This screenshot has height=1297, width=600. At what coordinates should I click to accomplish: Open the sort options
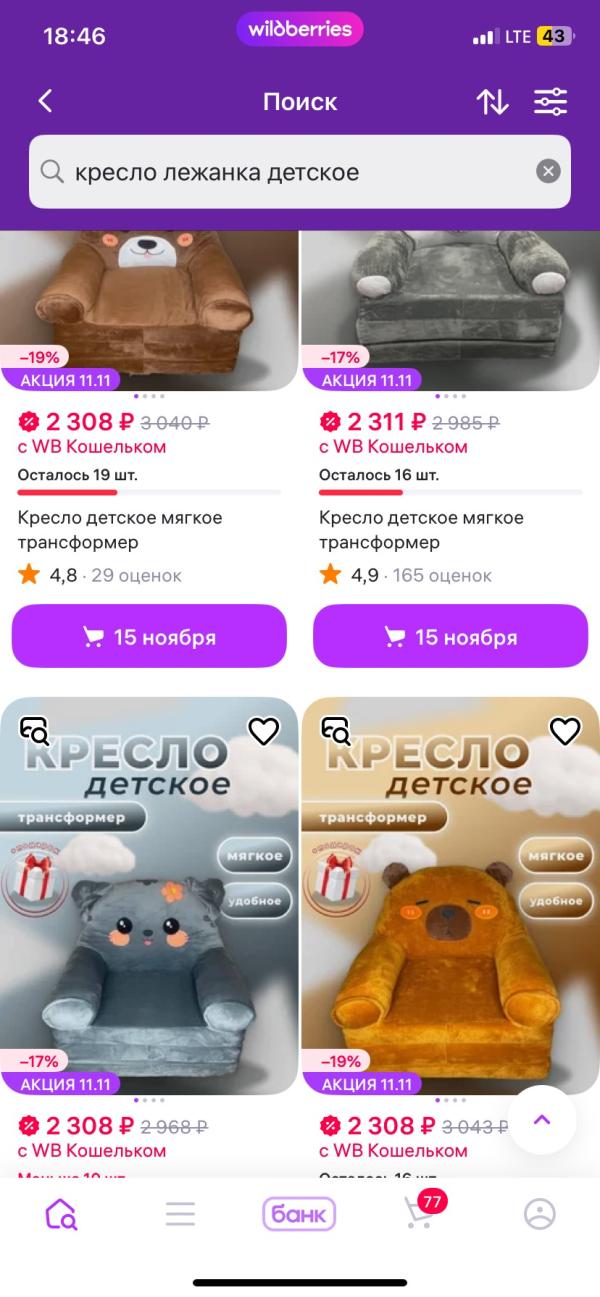[x=492, y=101]
